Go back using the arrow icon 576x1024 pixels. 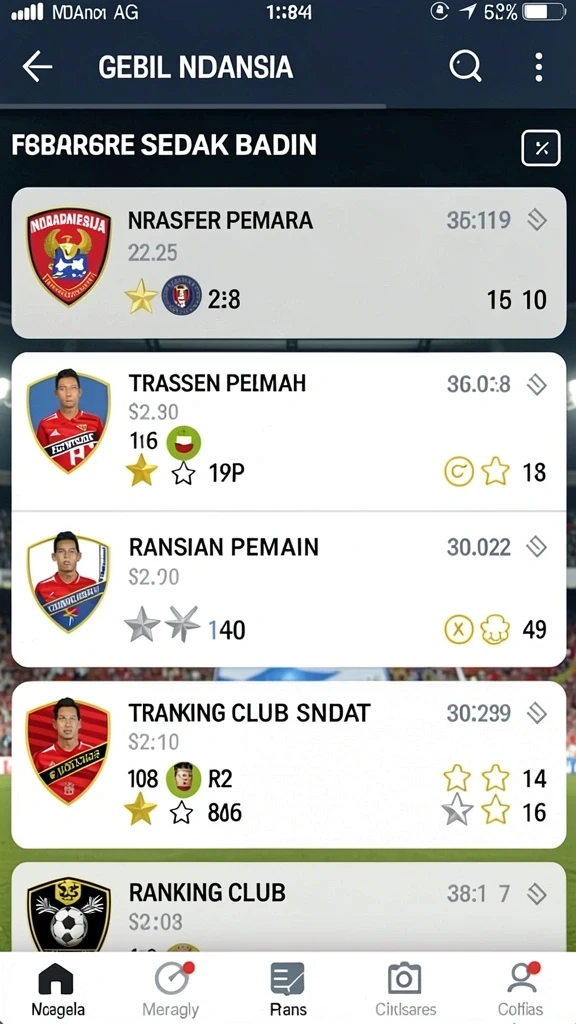(x=37, y=67)
